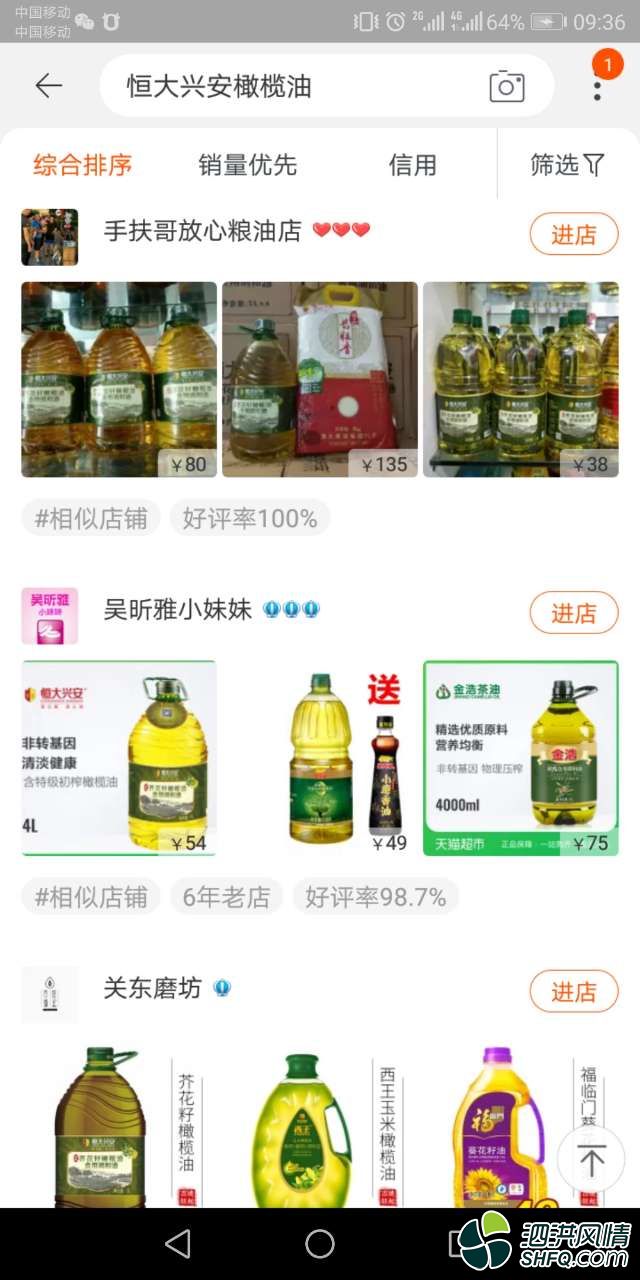Enter 吴昕雅小妹妹 shop via 进店
This screenshot has height=1280, width=640.
pyautogui.click(x=574, y=613)
